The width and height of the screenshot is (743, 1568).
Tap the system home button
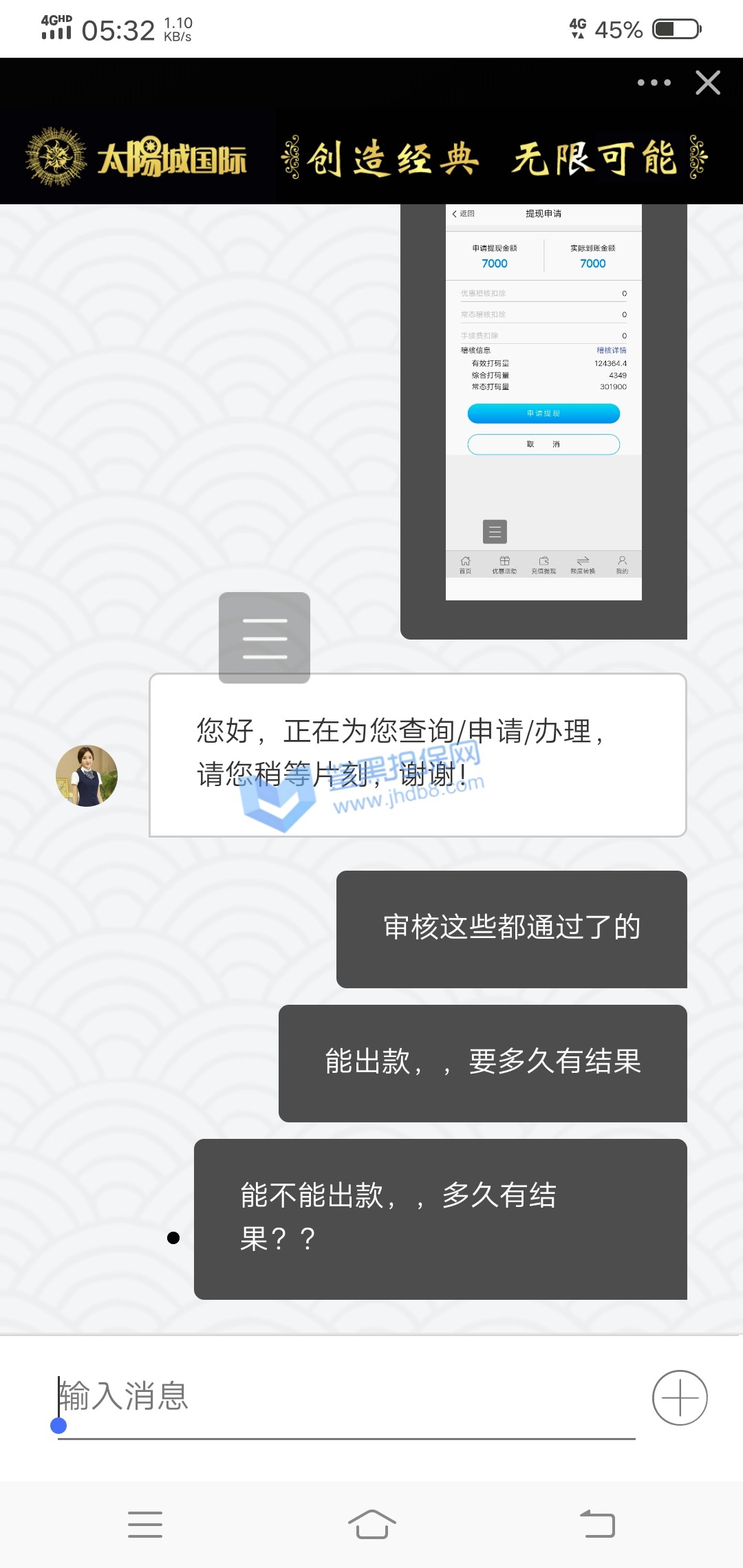[371, 1524]
